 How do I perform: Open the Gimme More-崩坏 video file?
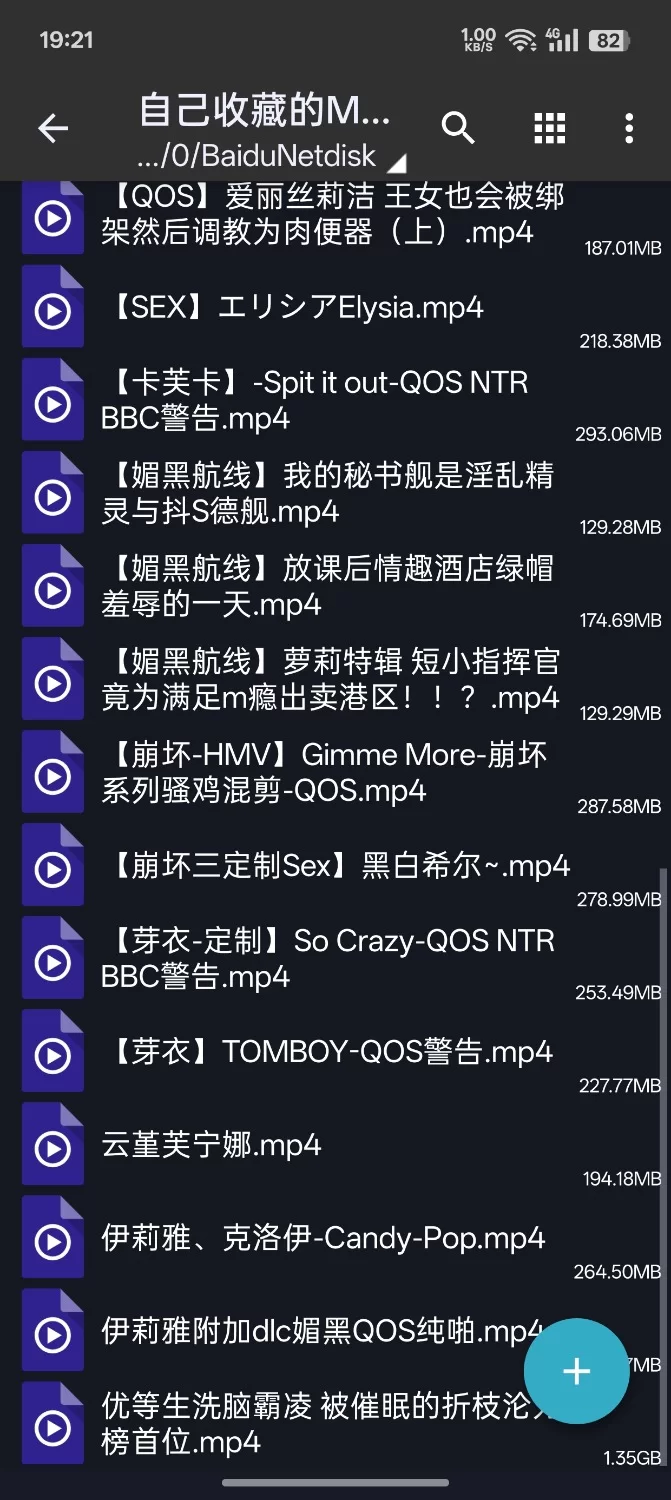(x=323, y=773)
